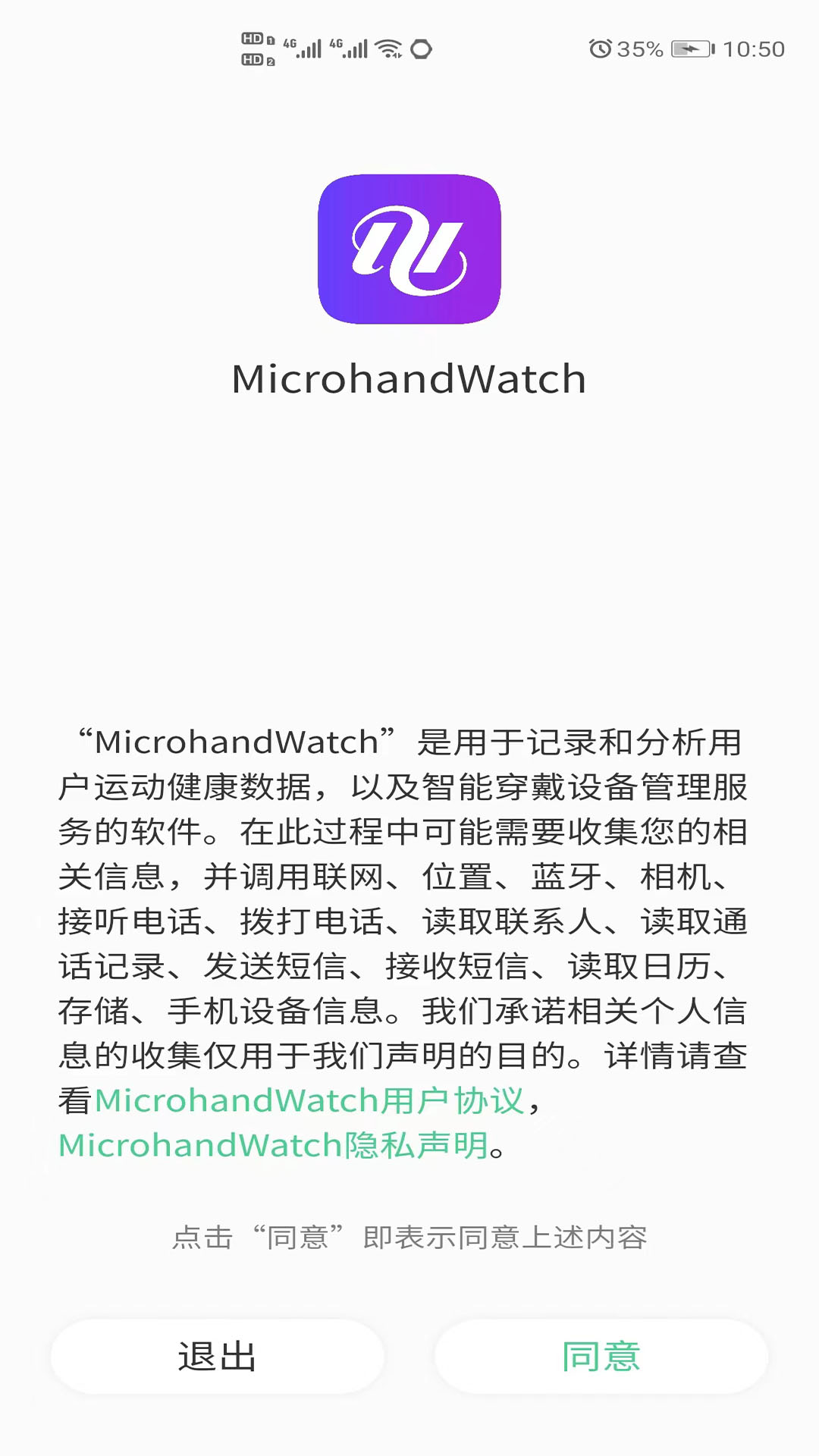The image size is (819, 1456).
Task: Tap the SIM 1 signal strength icon
Action: (x=306, y=47)
